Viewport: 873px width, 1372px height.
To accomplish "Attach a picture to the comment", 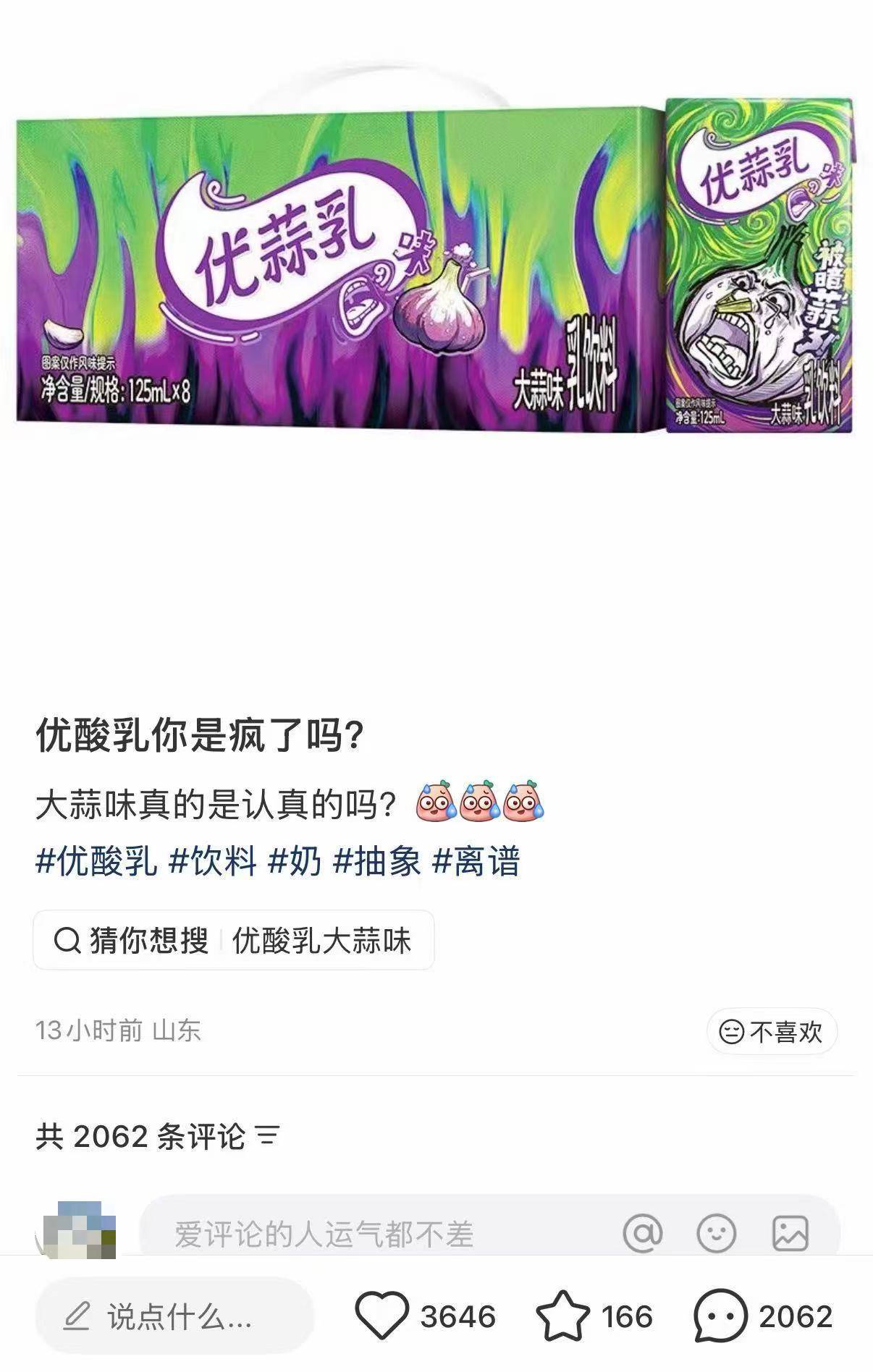I will tap(790, 1233).
